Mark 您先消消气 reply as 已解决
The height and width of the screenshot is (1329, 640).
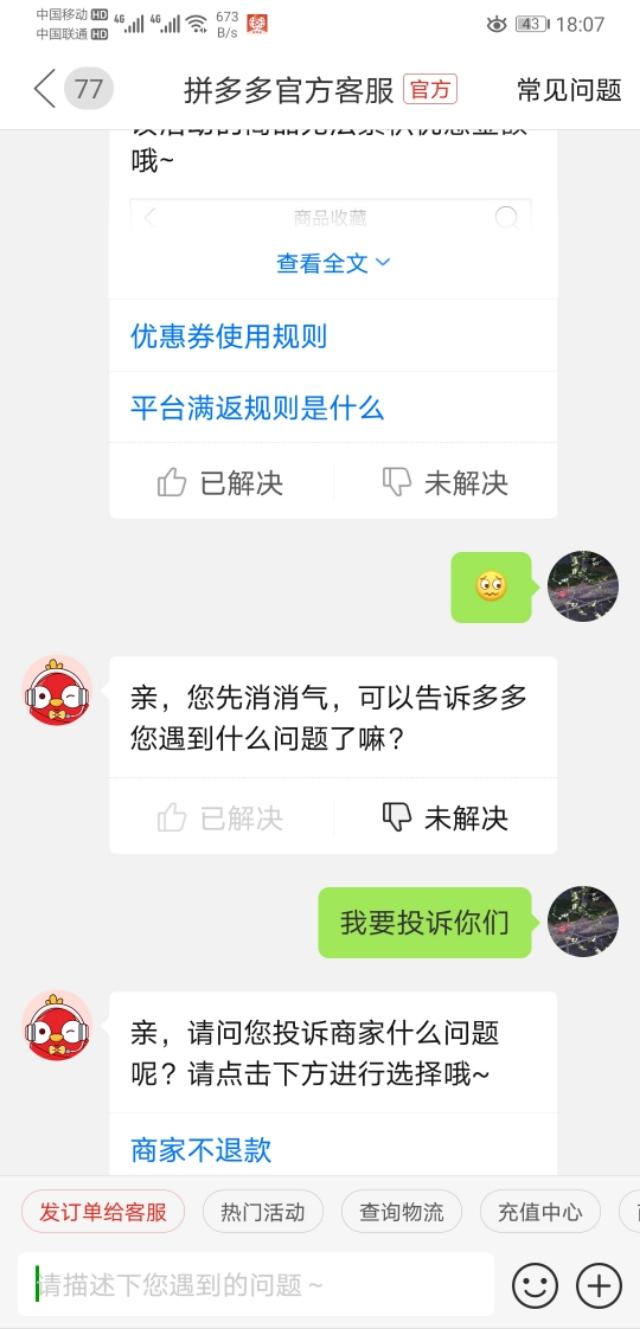coord(221,818)
